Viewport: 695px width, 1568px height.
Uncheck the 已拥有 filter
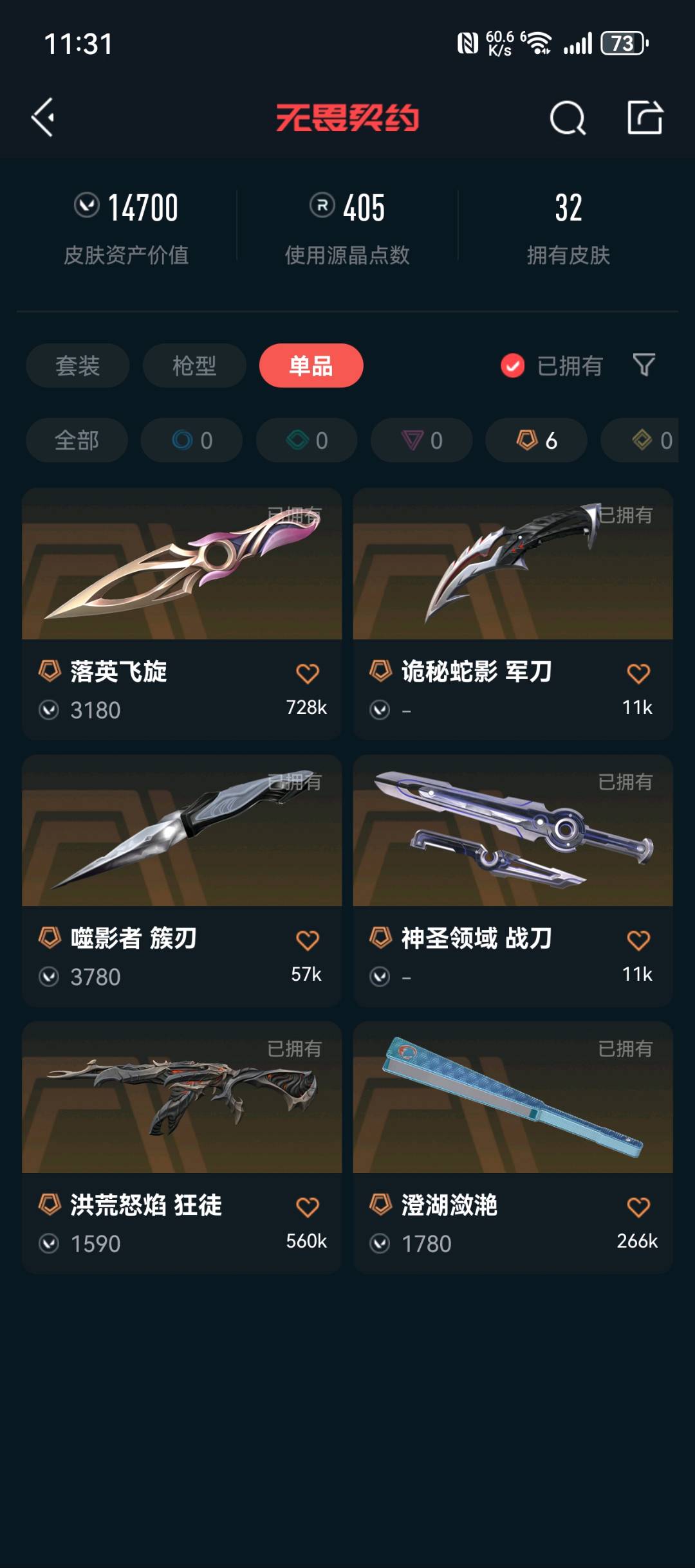coord(513,366)
